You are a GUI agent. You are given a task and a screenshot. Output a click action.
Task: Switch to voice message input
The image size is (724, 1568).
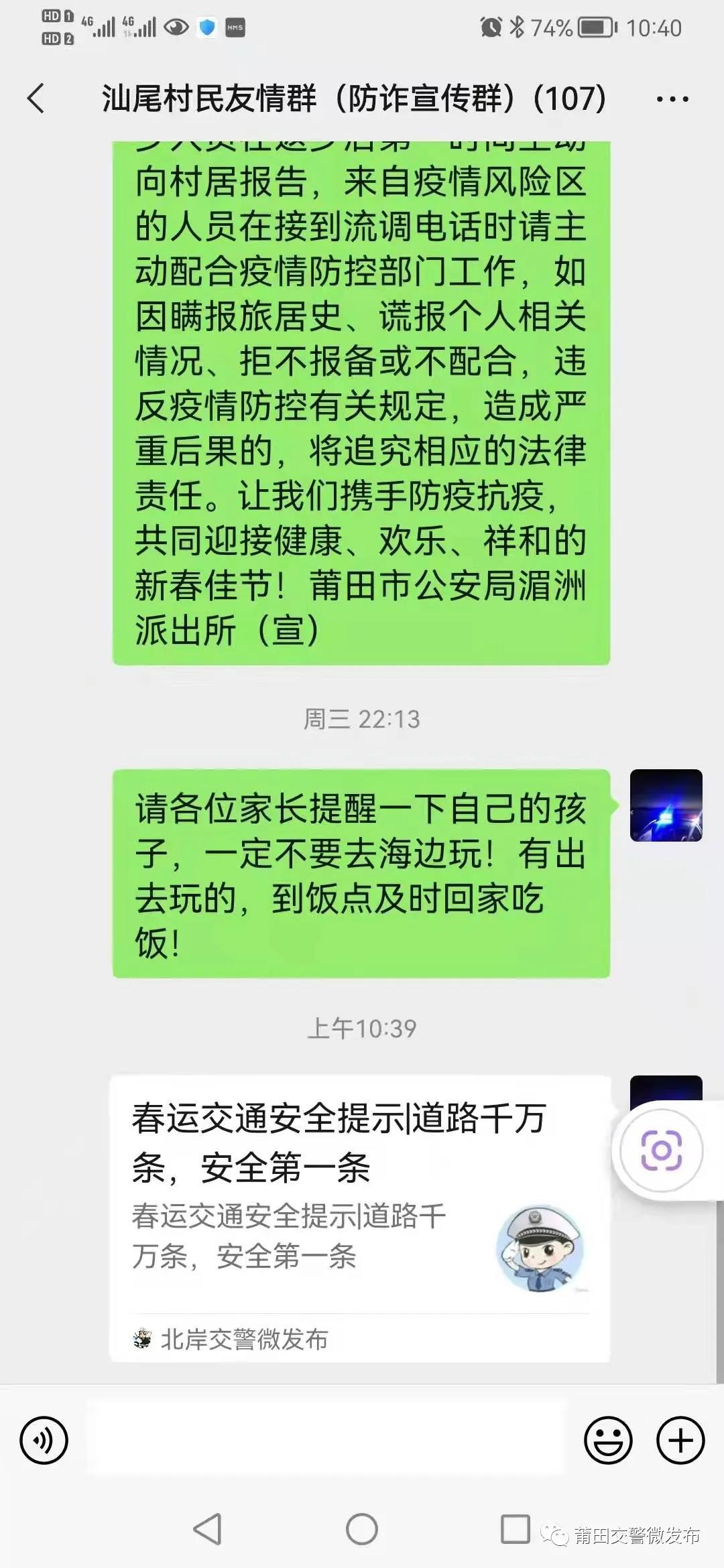tap(44, 1439)
